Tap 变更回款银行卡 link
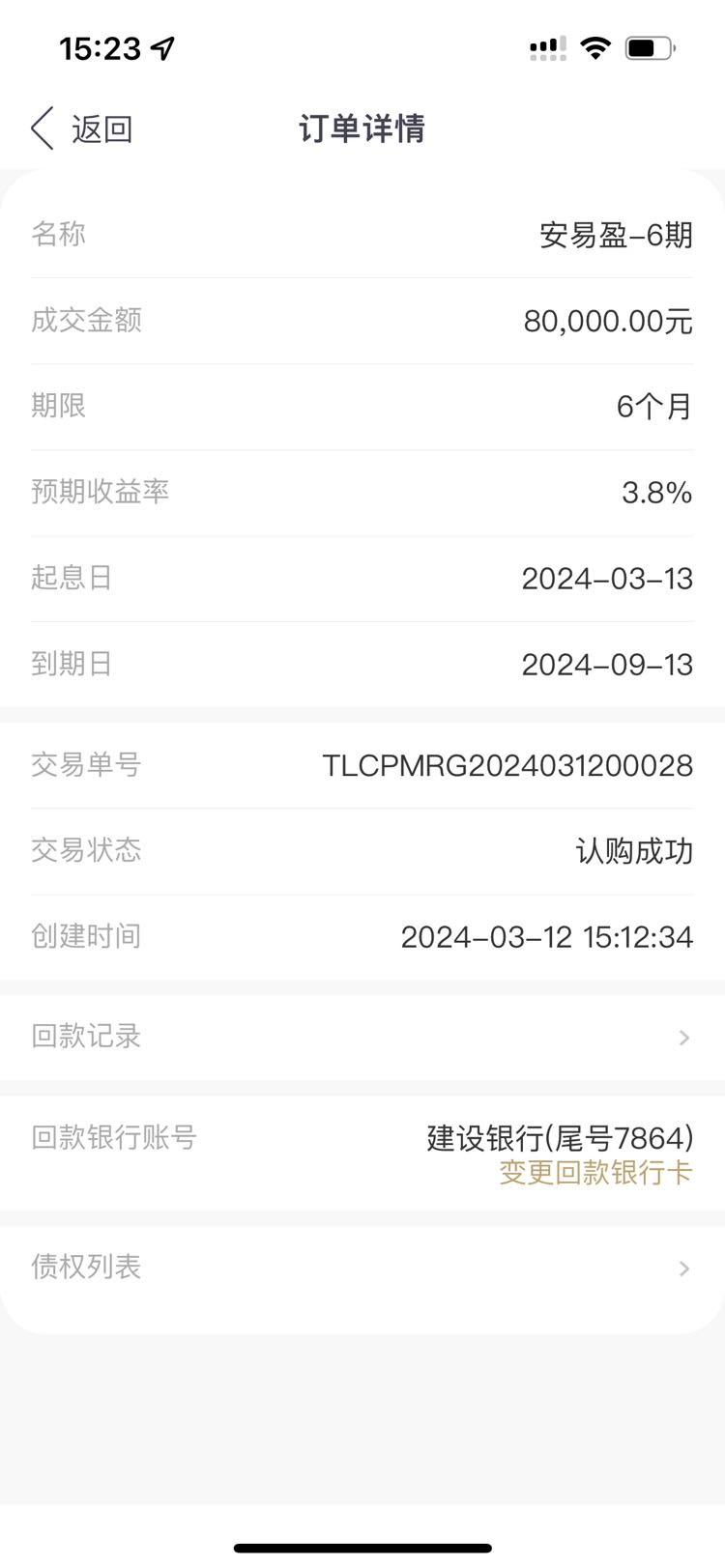The height and width of the screenshot is (1568, 725). (595, 1173)
